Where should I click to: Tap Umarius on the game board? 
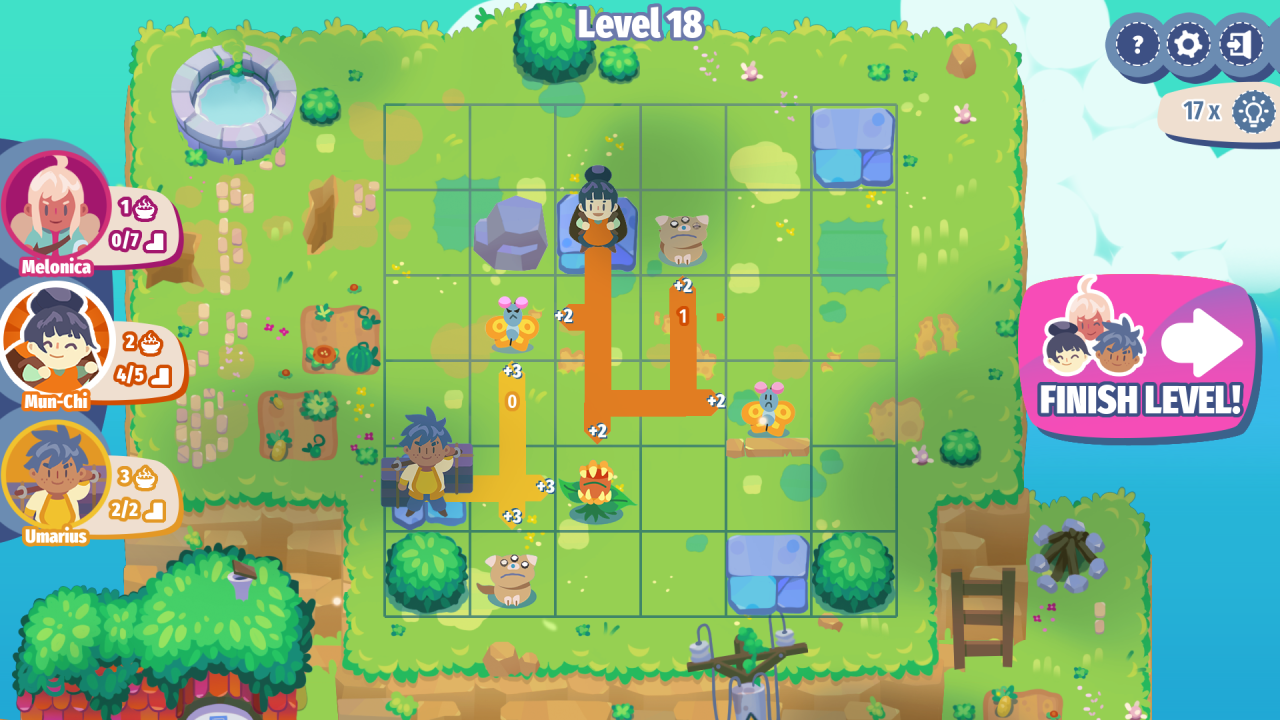coord(427,465)
